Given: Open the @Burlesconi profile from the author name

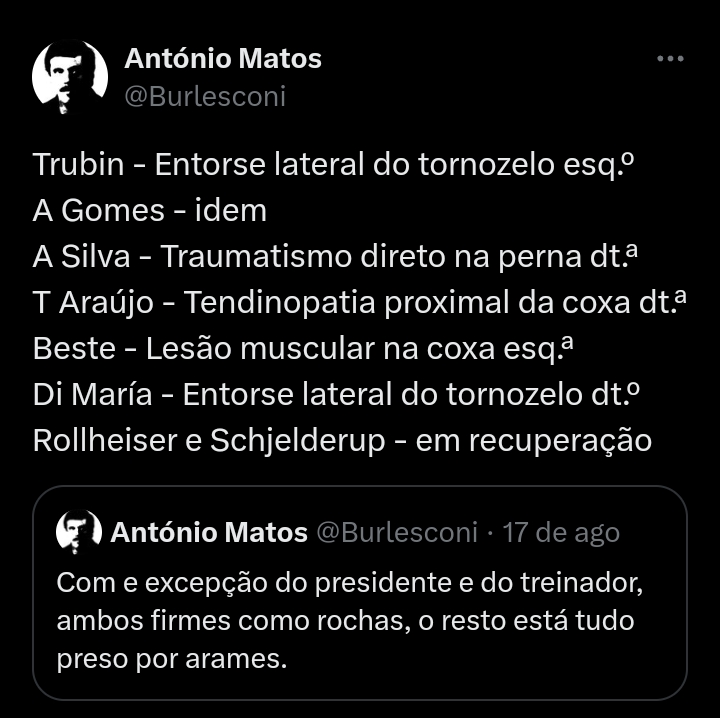Looking at the screenshot, I should [222, 59].
